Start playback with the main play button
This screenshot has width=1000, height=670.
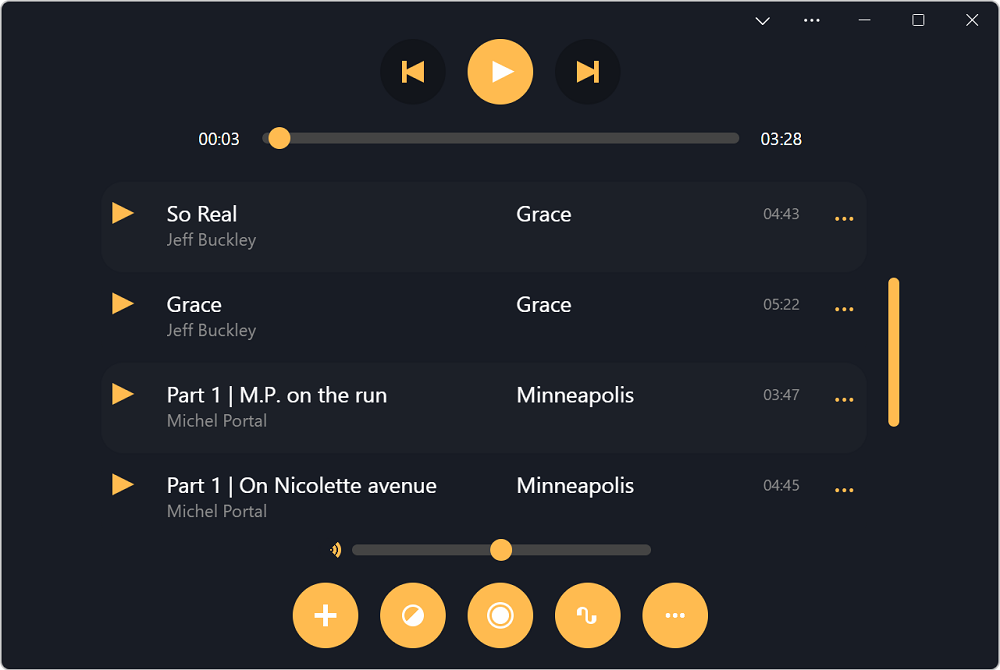click(x=500, y=72)
